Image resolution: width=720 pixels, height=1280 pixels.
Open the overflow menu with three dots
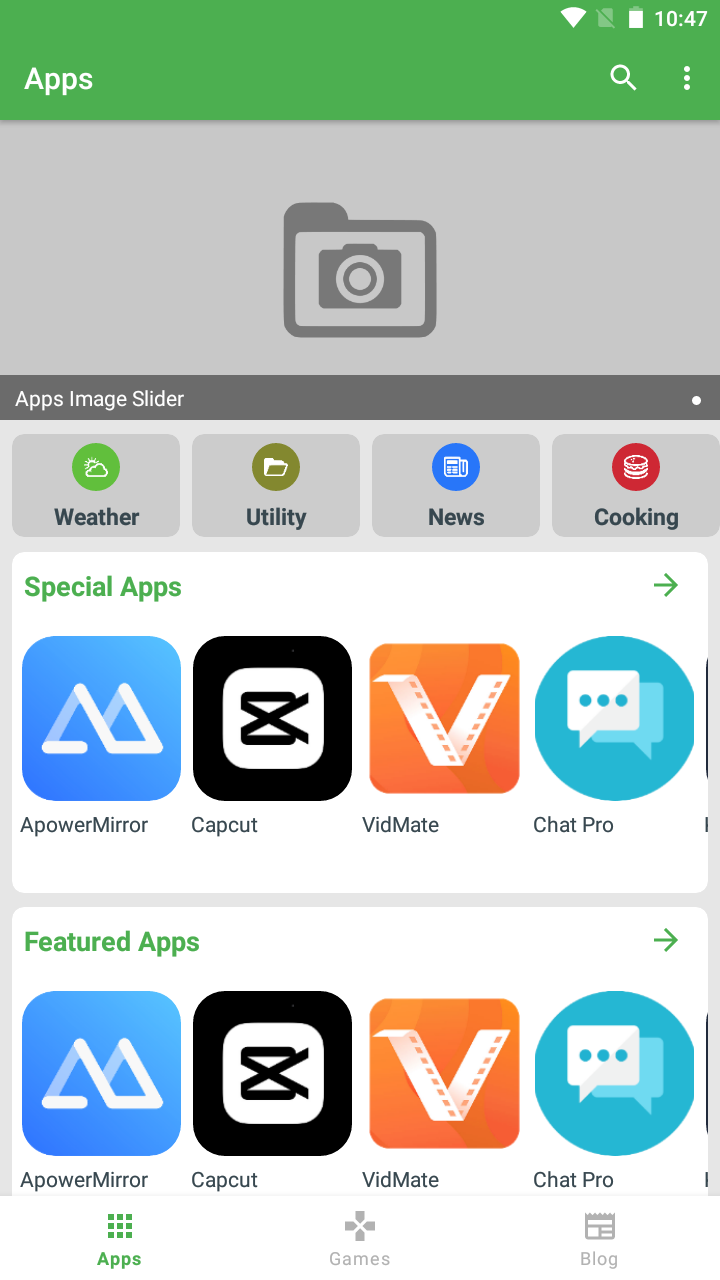[x=687, y=77]
